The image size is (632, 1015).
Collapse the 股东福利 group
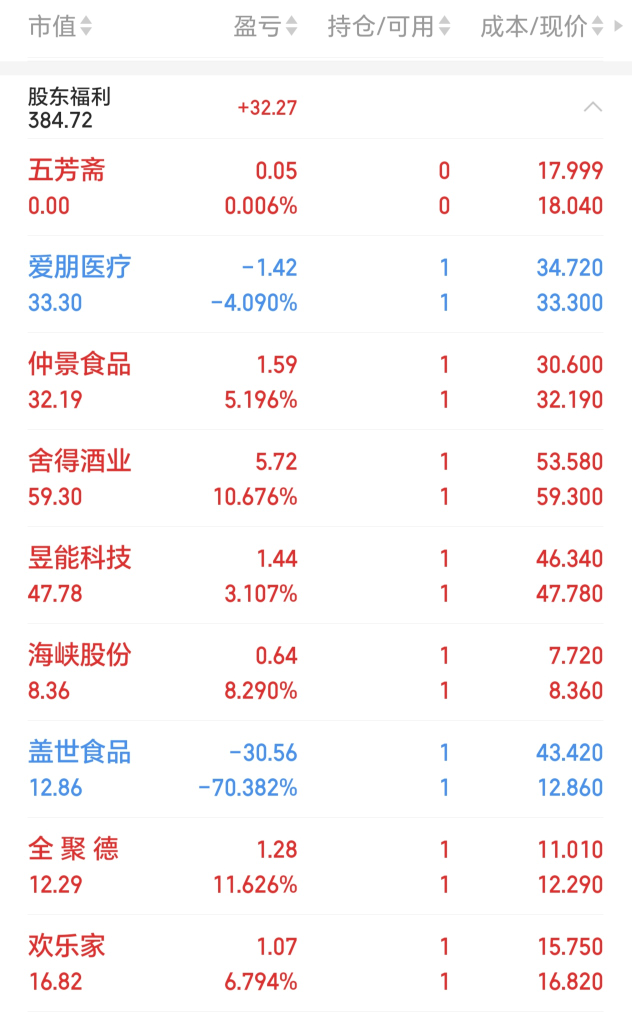coord(592,107)
